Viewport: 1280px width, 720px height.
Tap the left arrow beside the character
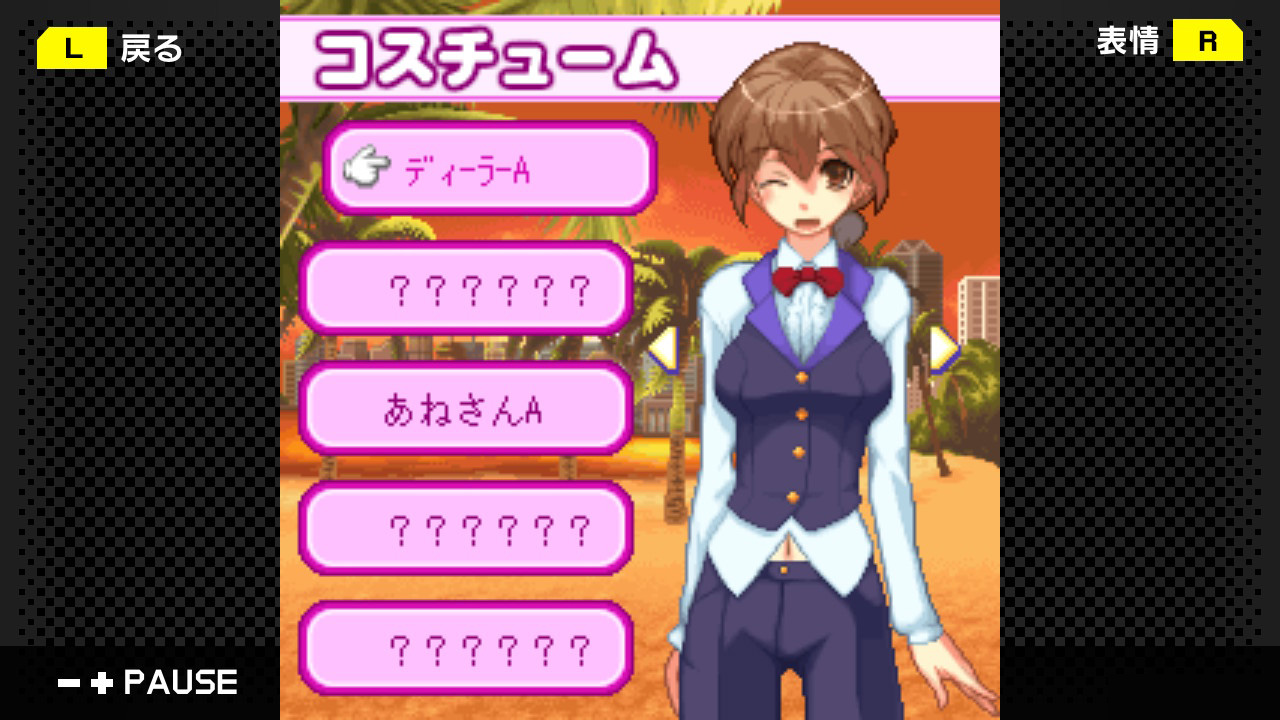(x=664, y=350)
